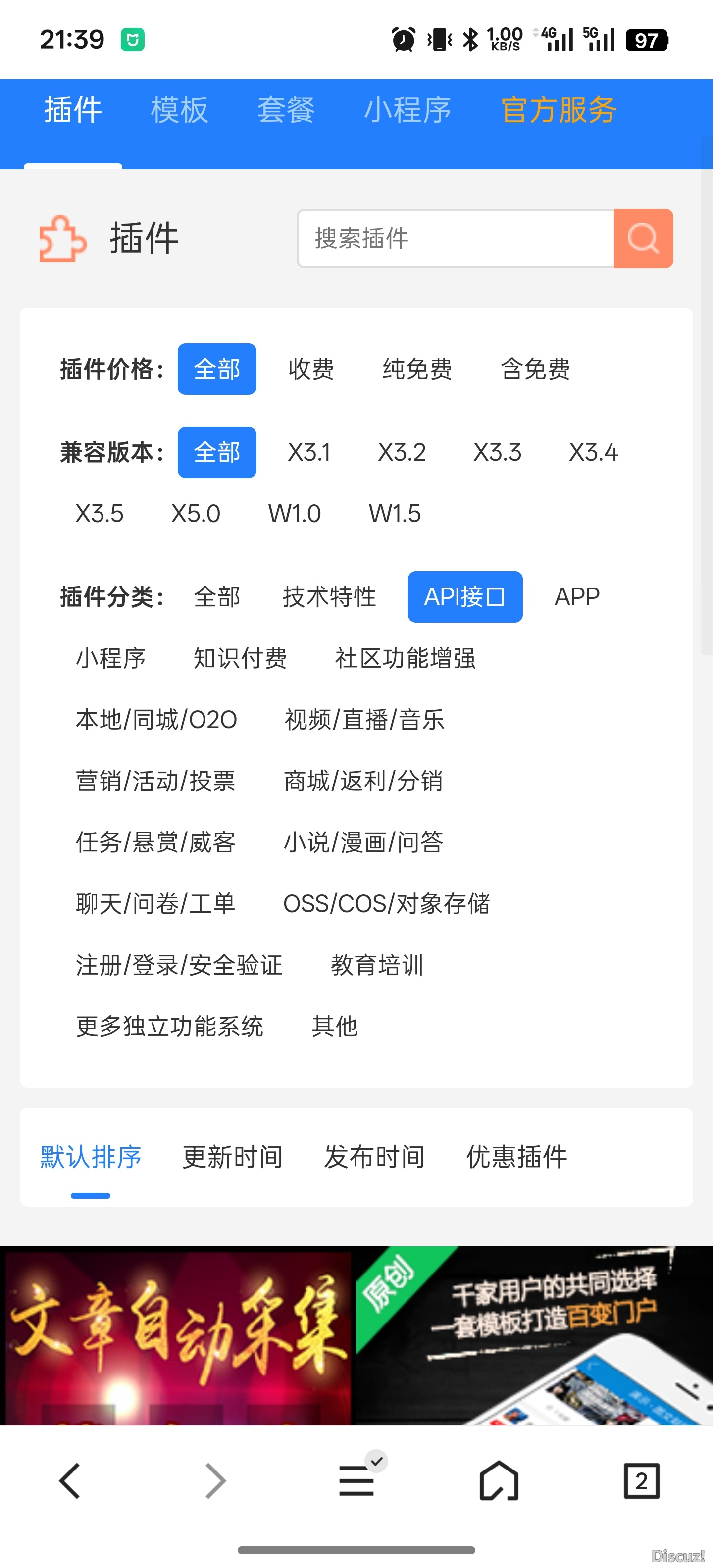
Task: Open 官方服务 in the top bar
Action: point(559,110)
